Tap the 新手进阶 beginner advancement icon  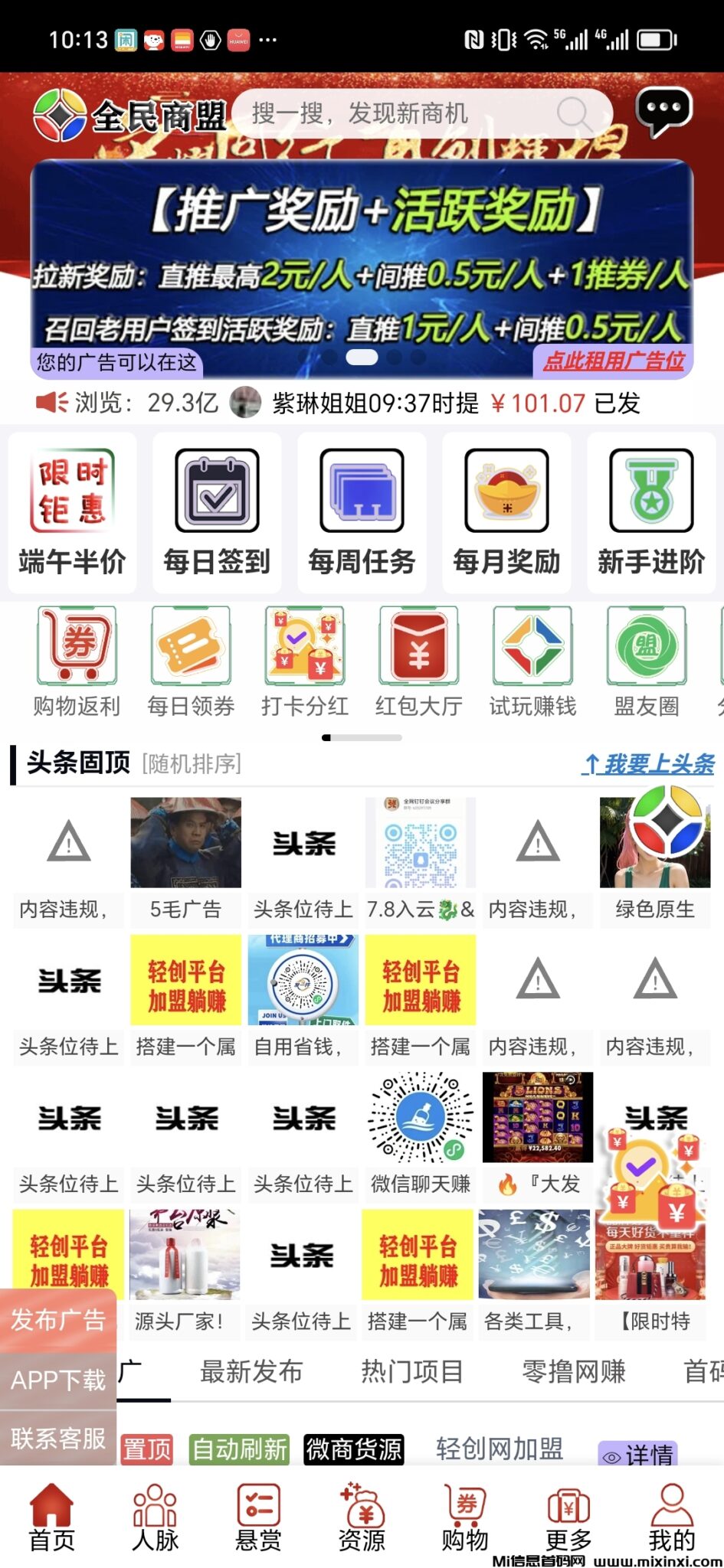click(x=652, y=511)
